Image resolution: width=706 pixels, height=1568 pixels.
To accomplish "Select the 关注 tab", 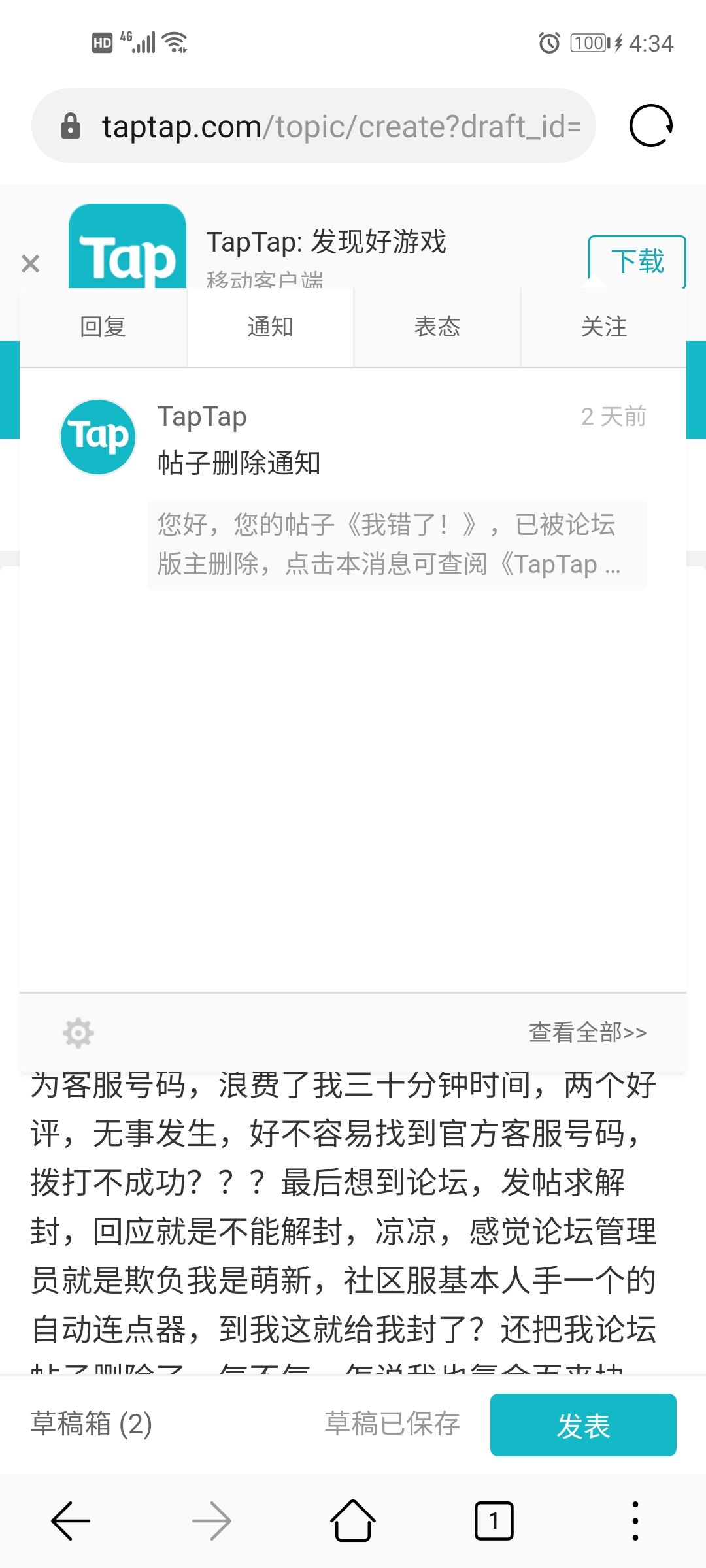I will tap(603, 327).
